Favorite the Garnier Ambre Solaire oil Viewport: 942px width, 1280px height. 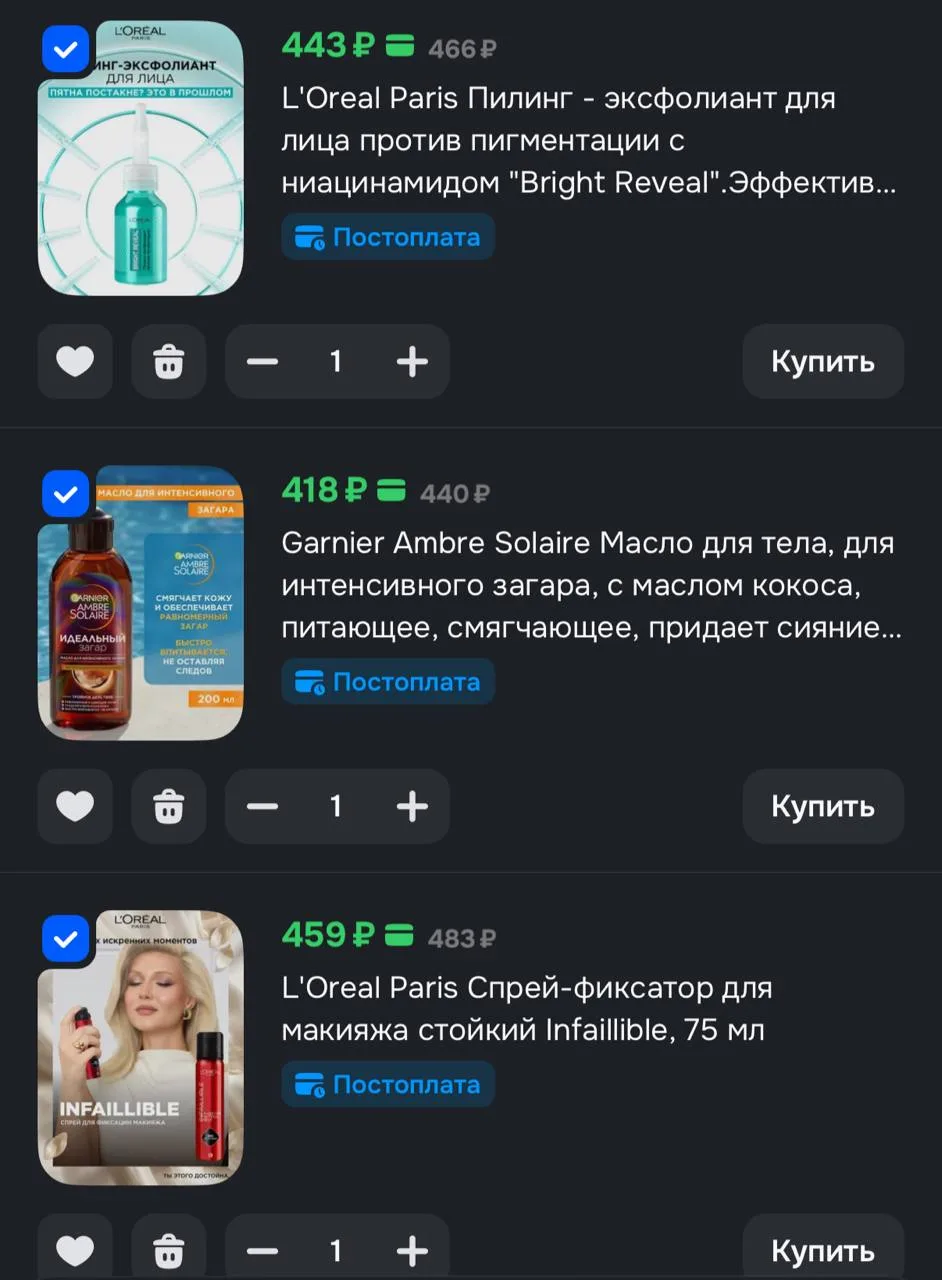75,806
